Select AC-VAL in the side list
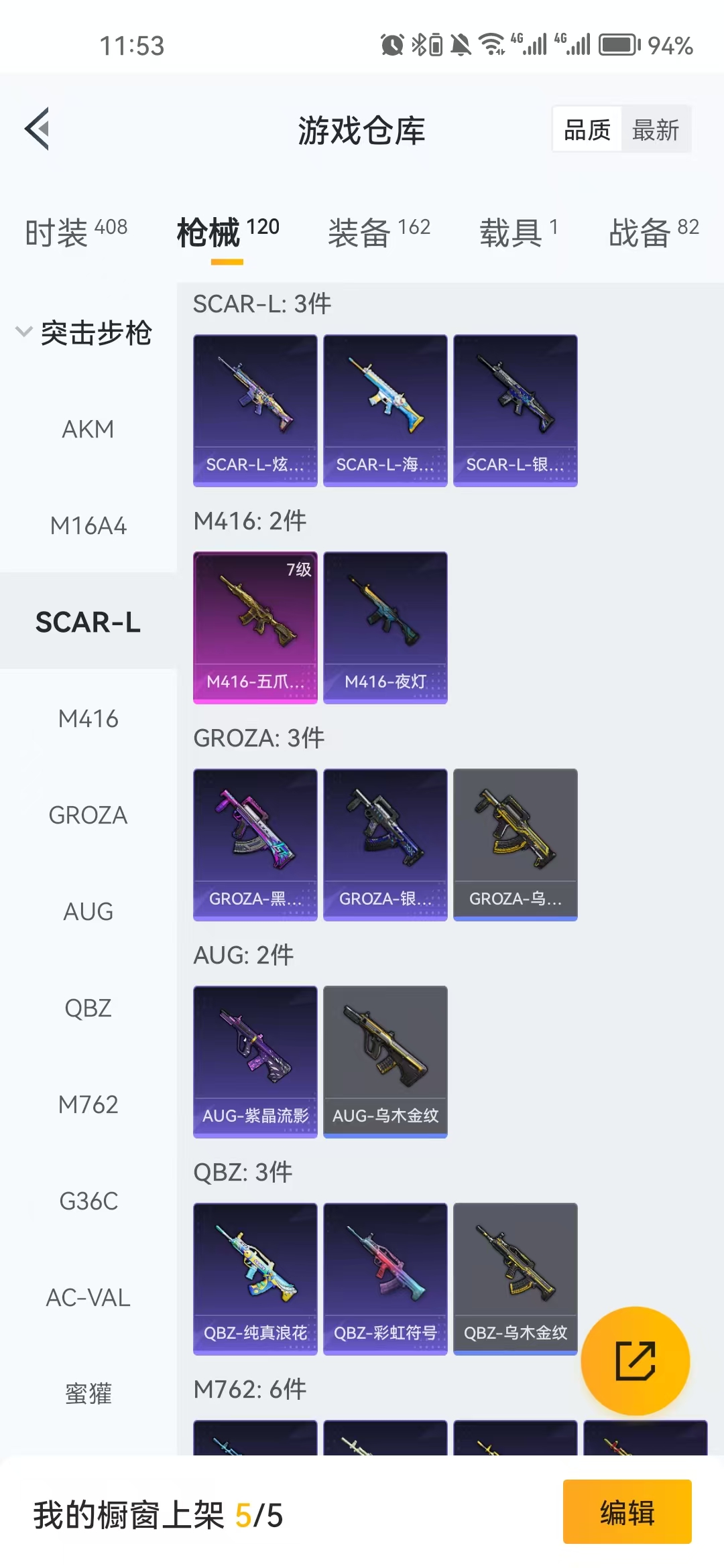 tap(88, 1298)
